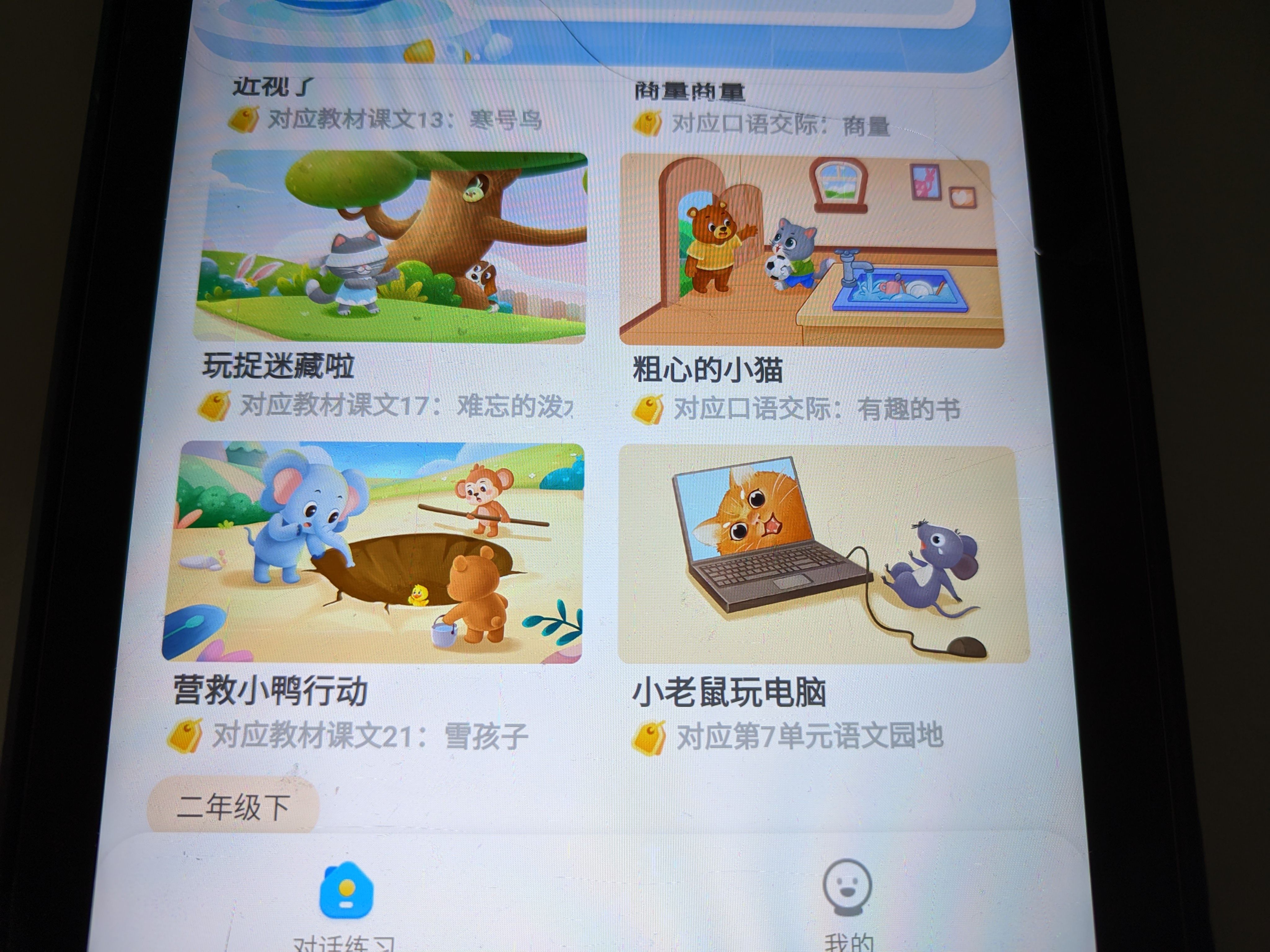Switch to the 对话练习 tab
Screen dimensions: 1270x952
346,901
